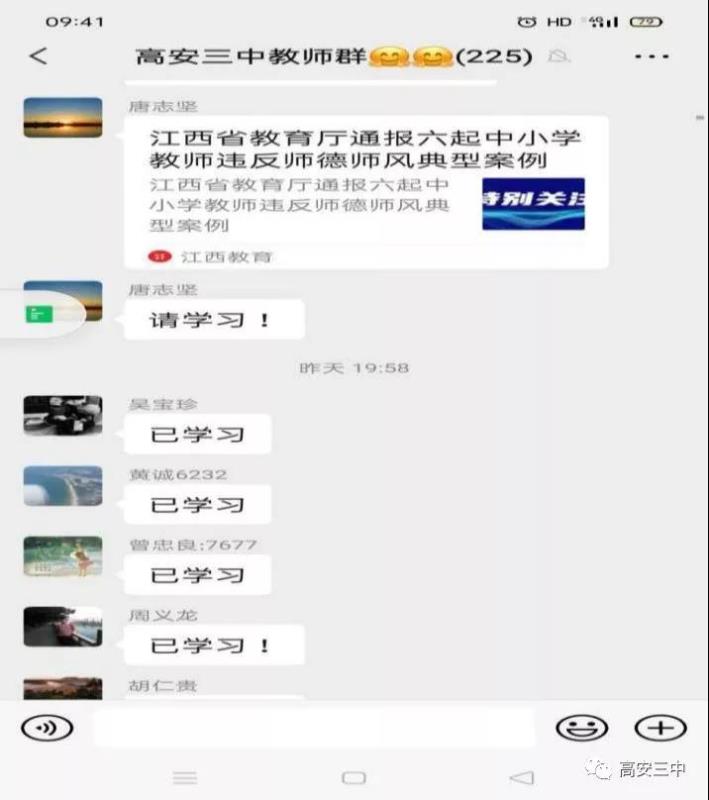View 周义龙's profile avatar

[63, 626]
